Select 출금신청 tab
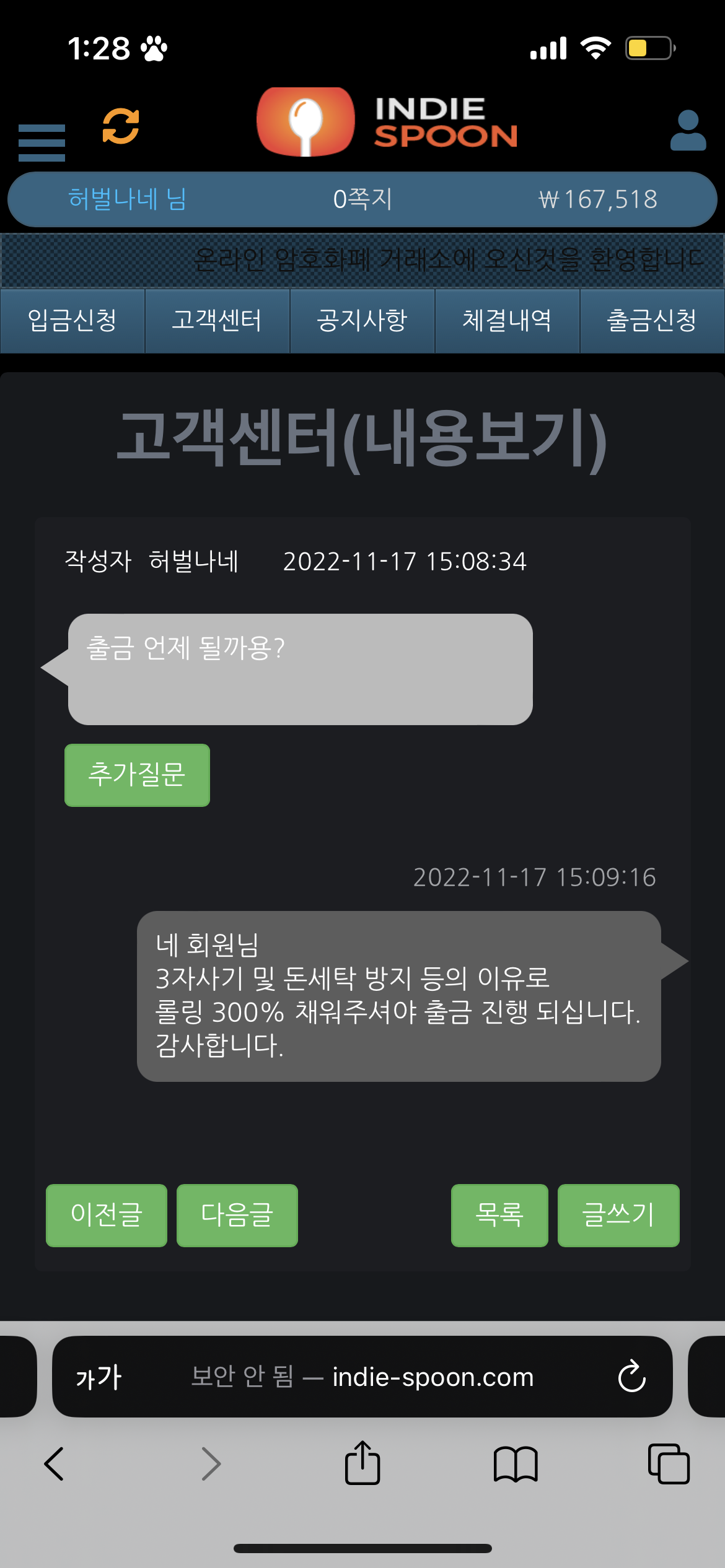Viewport: 725px width, 1568px height. click(x=652, y=321)
